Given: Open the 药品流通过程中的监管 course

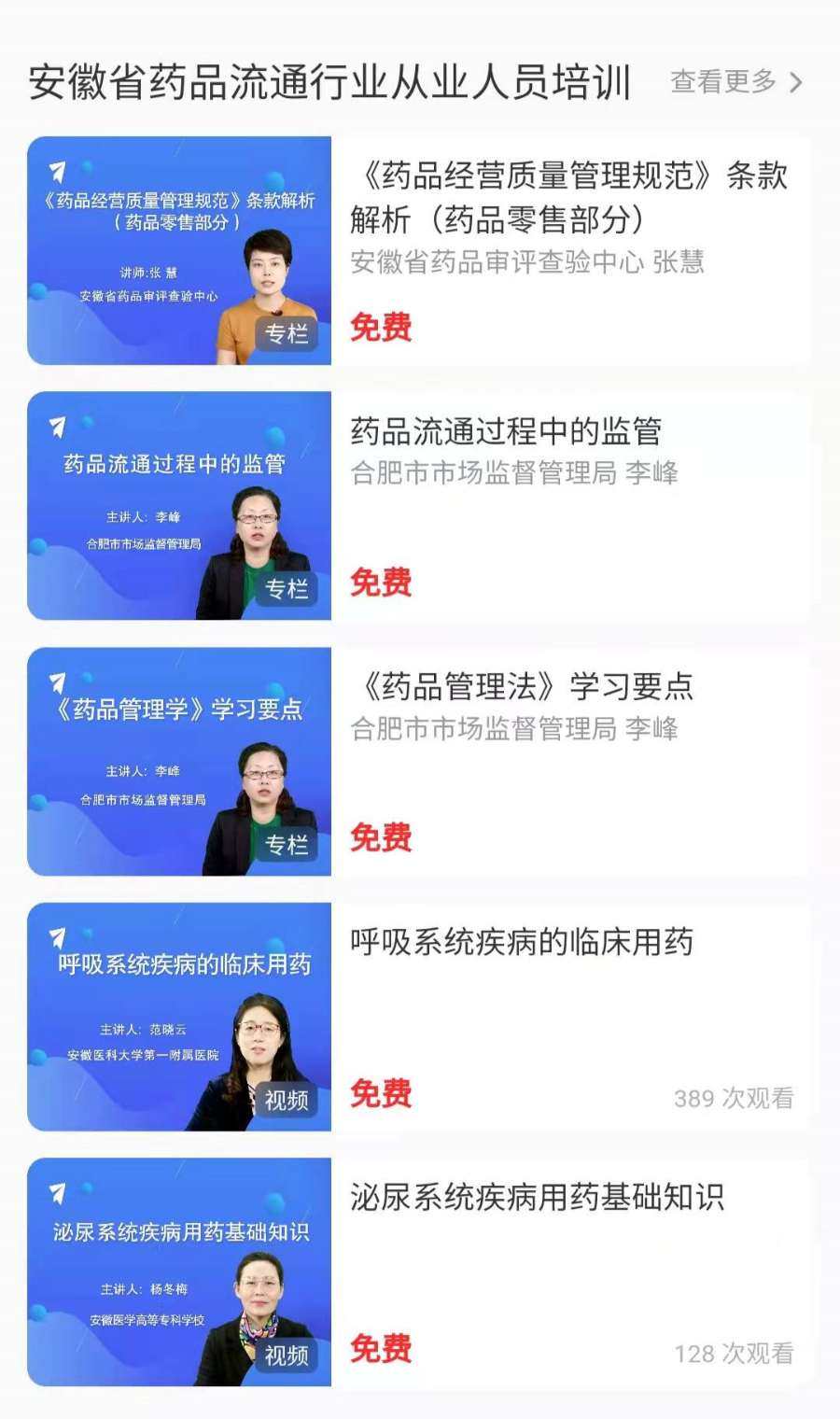Looking at the screenshot, I should pos(419,506).
